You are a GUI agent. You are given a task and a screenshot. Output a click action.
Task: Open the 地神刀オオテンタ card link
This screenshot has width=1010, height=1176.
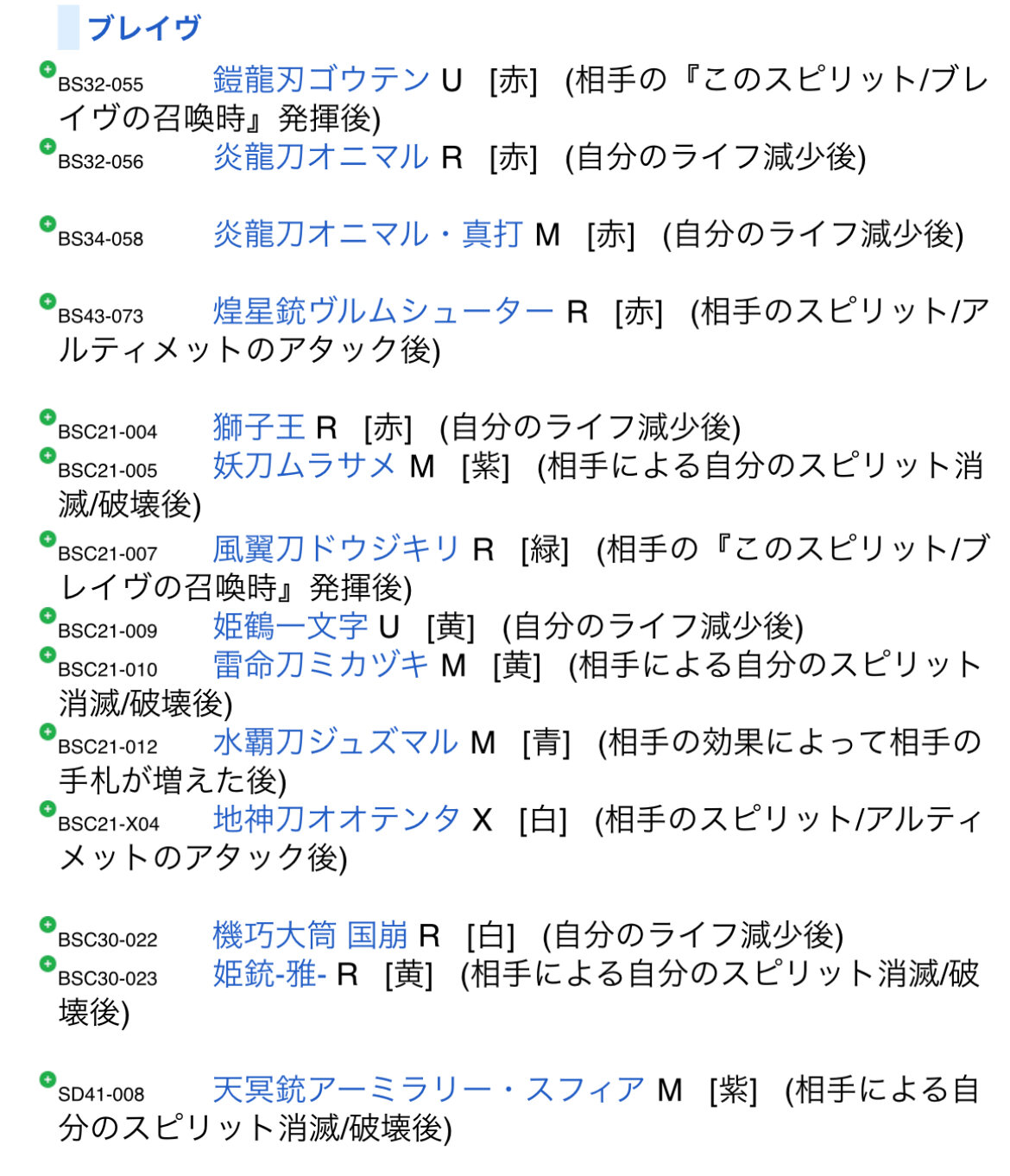click(337, 819)
